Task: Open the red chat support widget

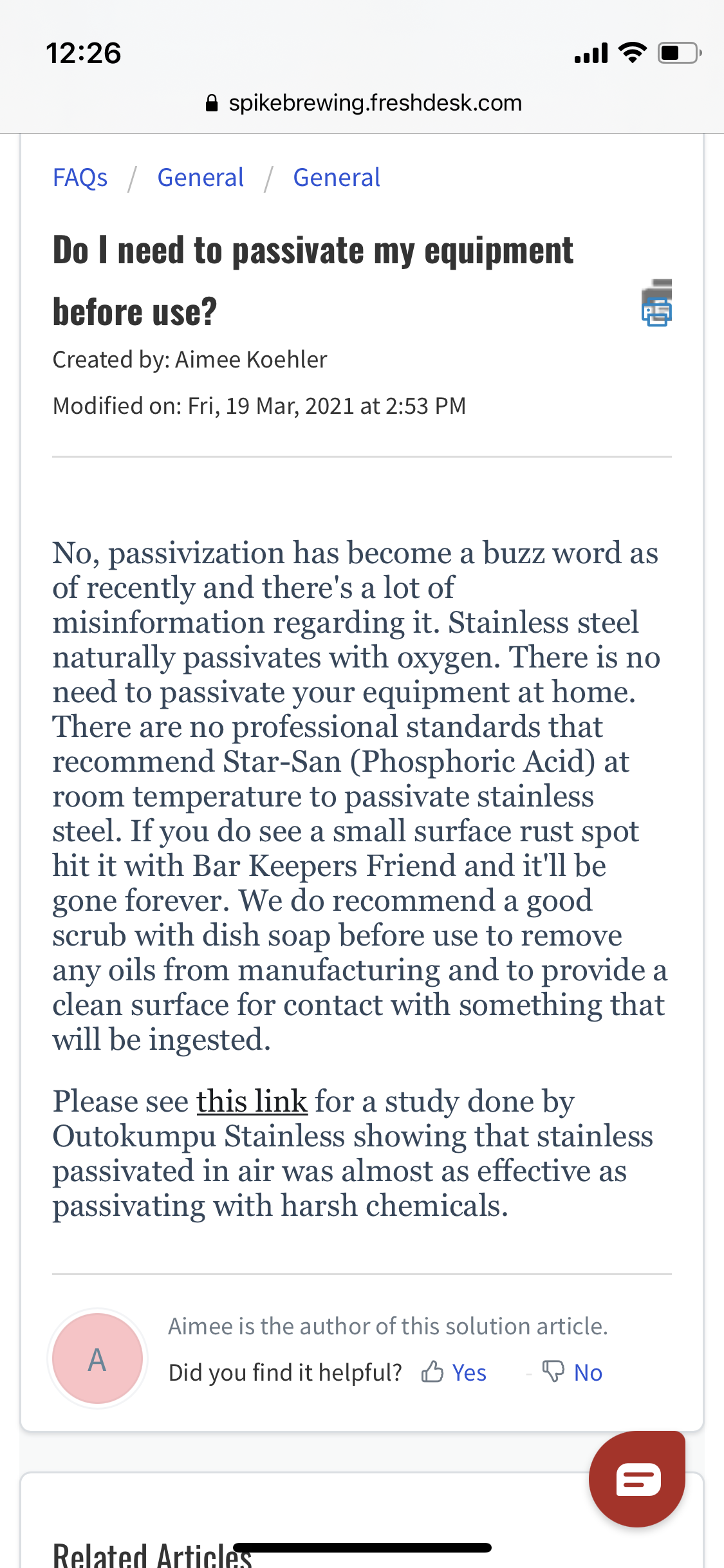Action: (637, 1479)
